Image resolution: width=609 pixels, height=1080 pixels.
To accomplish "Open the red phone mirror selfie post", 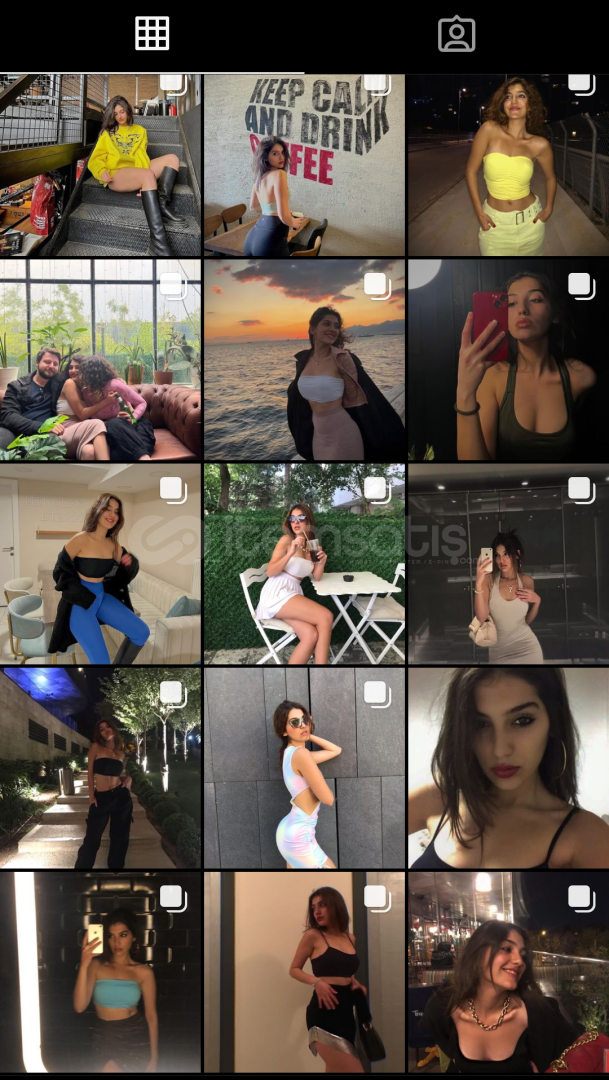I will (x=508, y=360).
